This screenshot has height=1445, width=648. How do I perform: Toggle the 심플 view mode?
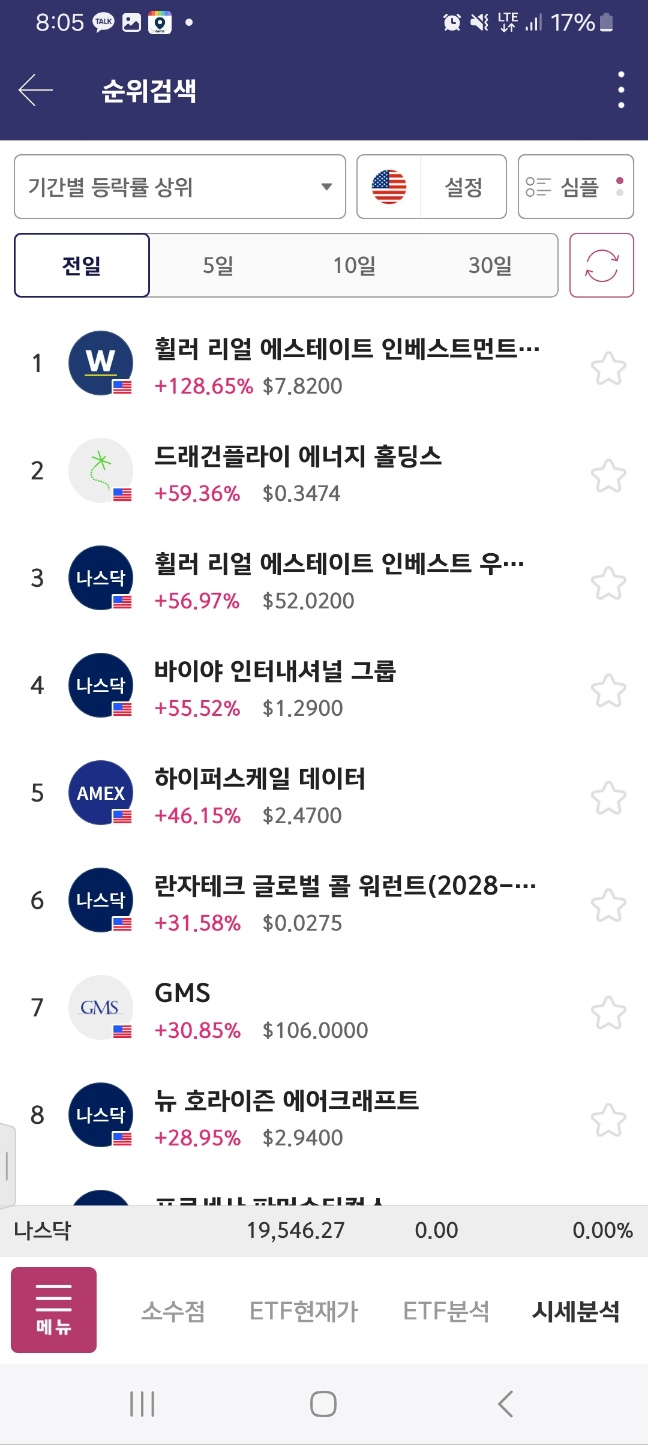pyautogui.click(x=576, y=187)
